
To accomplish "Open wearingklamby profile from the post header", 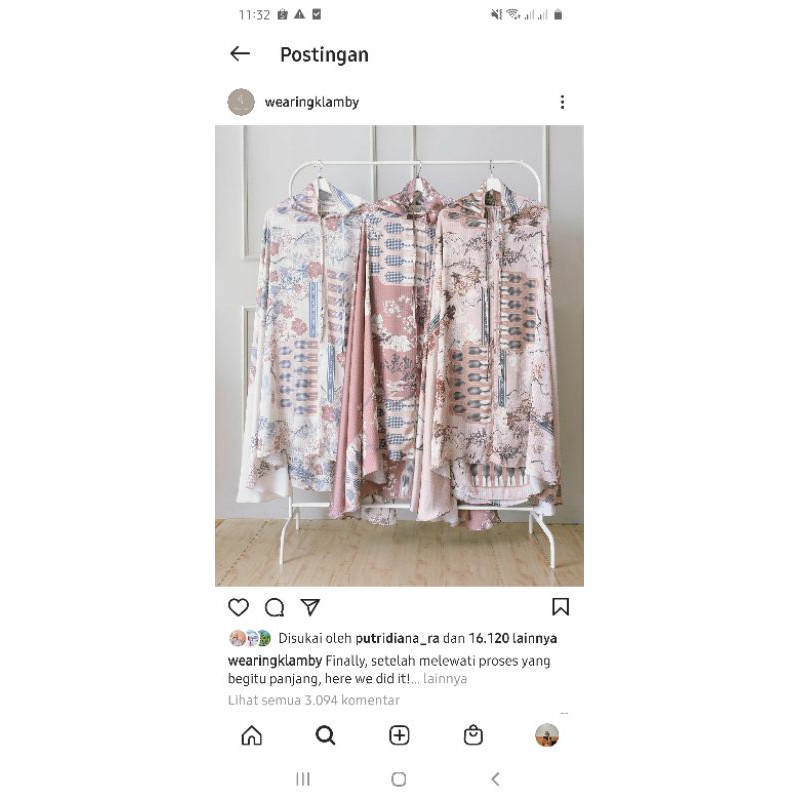I will click(311, 102).
